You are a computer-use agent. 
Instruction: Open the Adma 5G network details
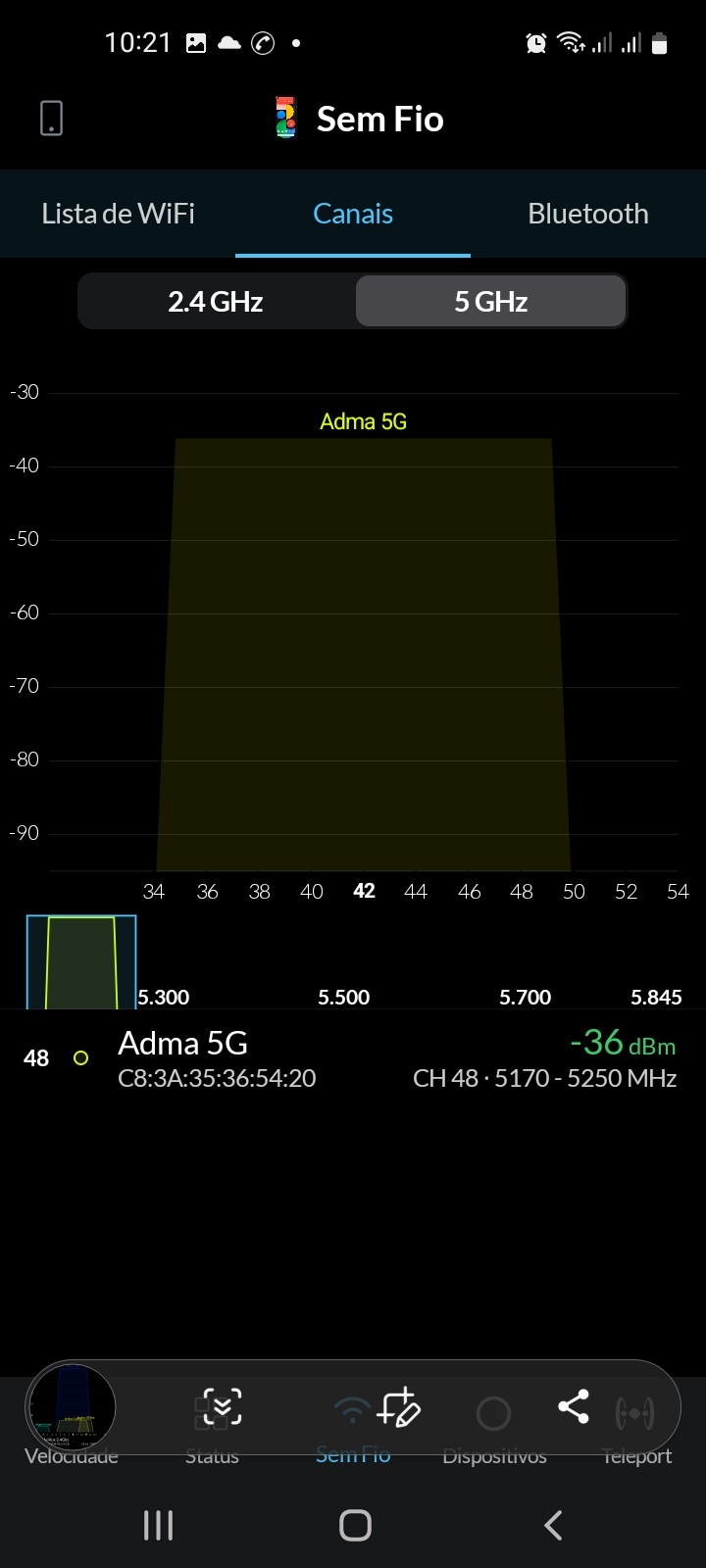coord(353,1059)
